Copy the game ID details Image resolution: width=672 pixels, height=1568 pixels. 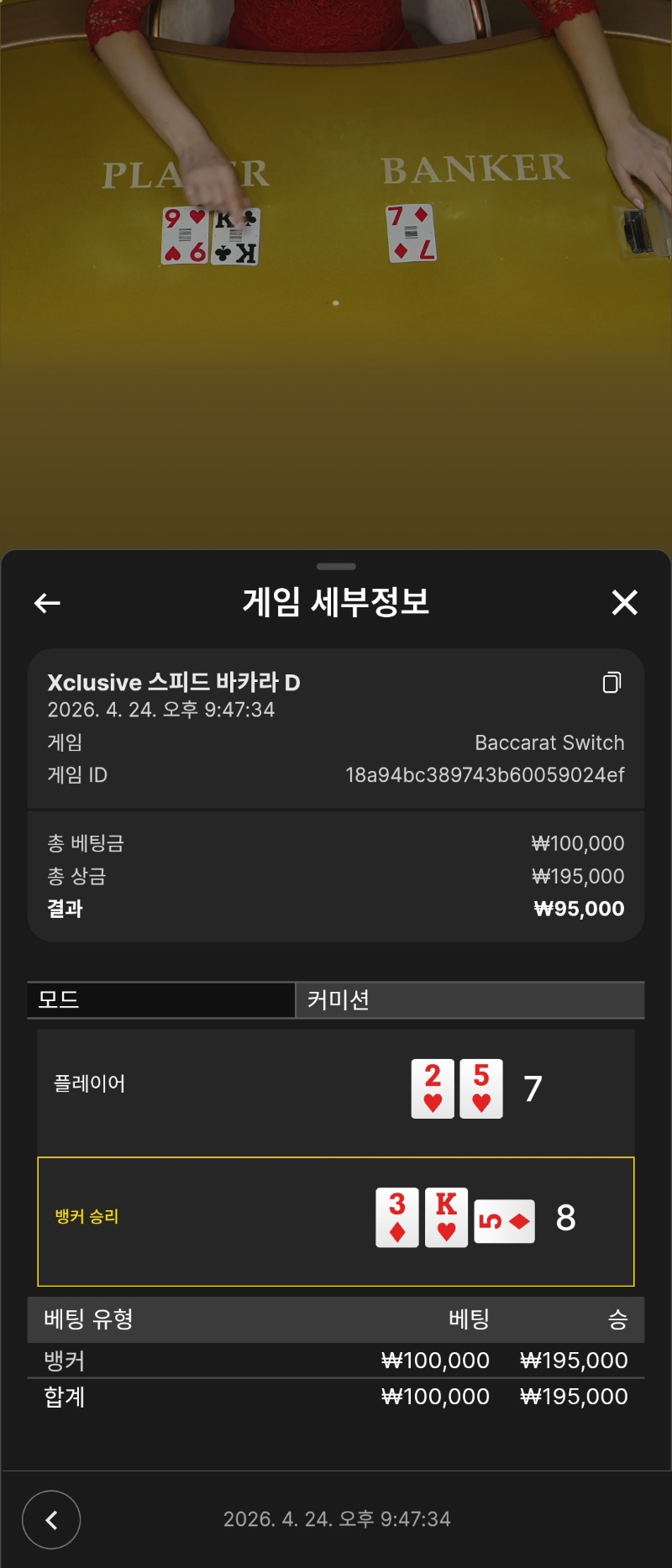[x=612, y=683]
